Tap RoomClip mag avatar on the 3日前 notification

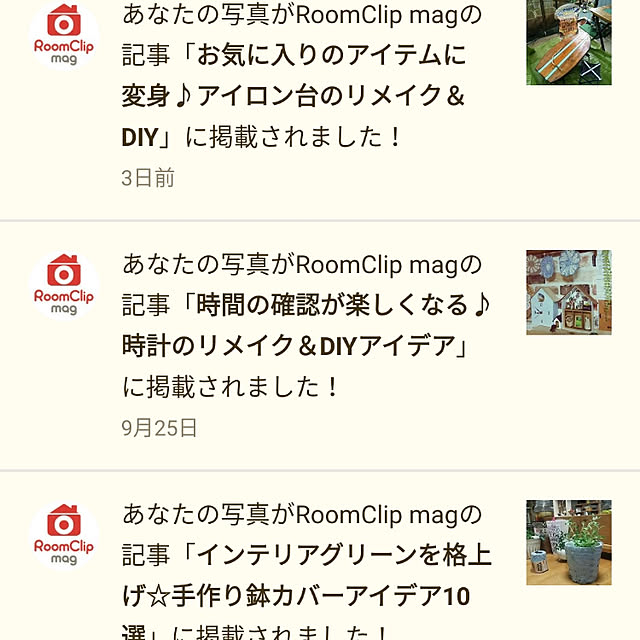[x=64, y=36]
